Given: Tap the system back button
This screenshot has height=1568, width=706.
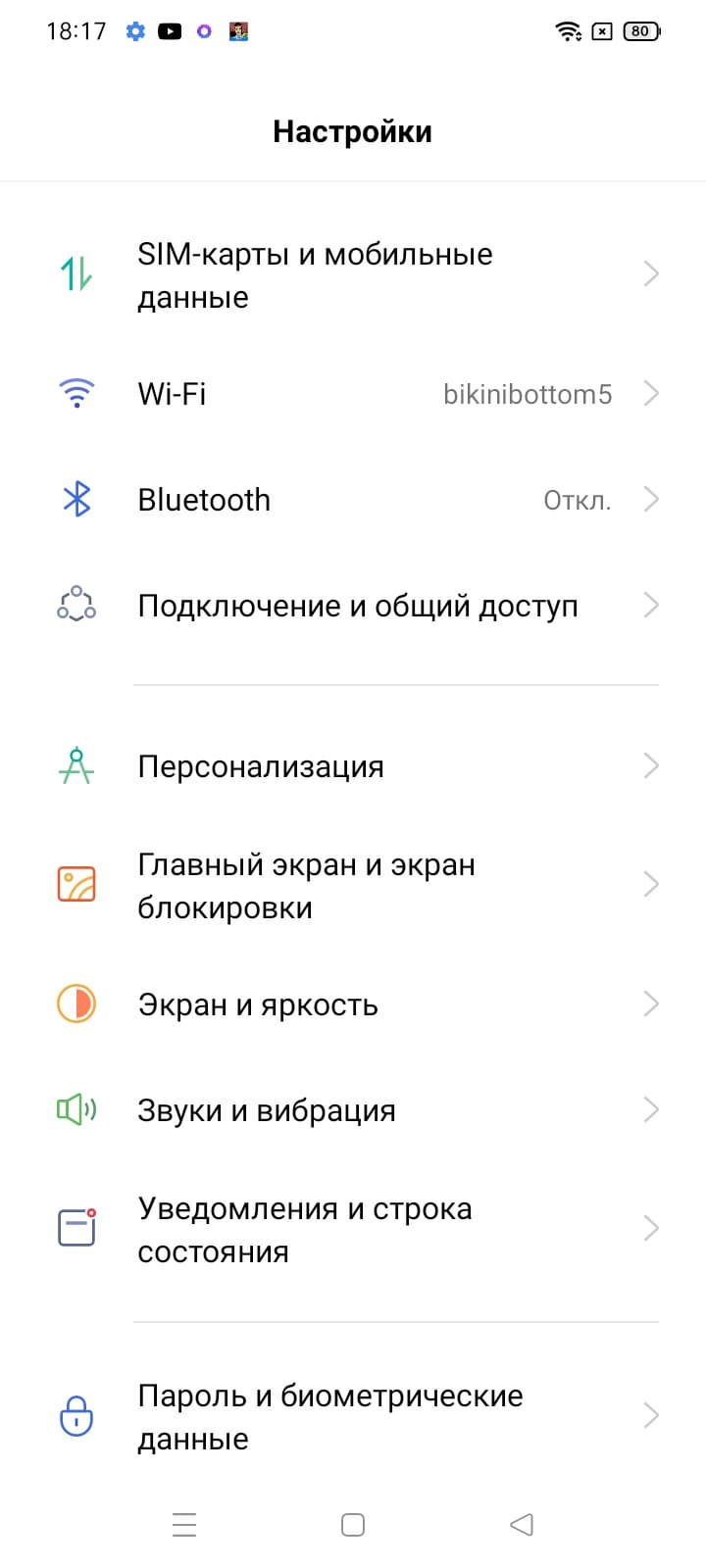Looking at the screenshot, I should pos(522,1524).
